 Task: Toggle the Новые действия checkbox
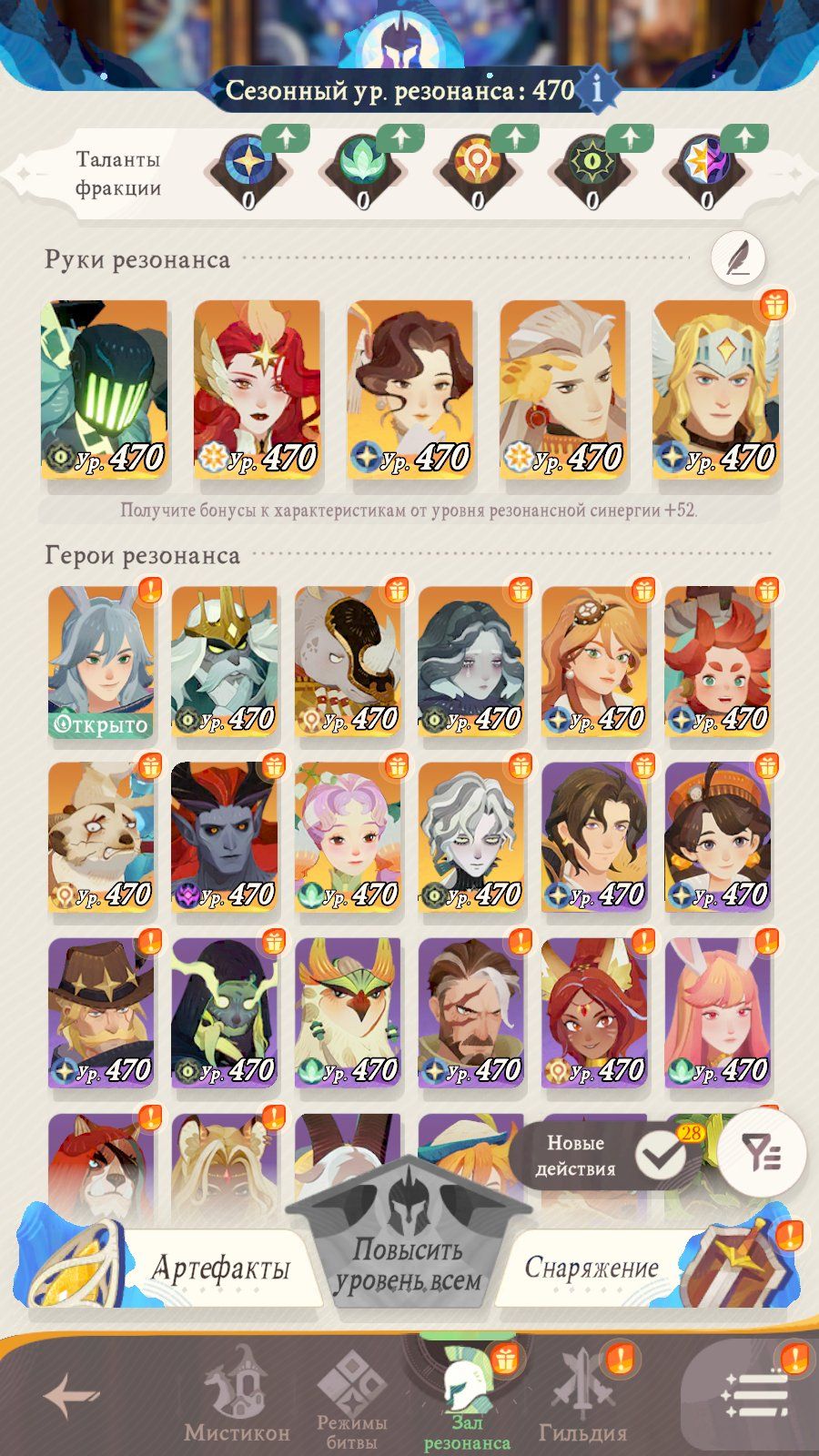coord(661,1156)
